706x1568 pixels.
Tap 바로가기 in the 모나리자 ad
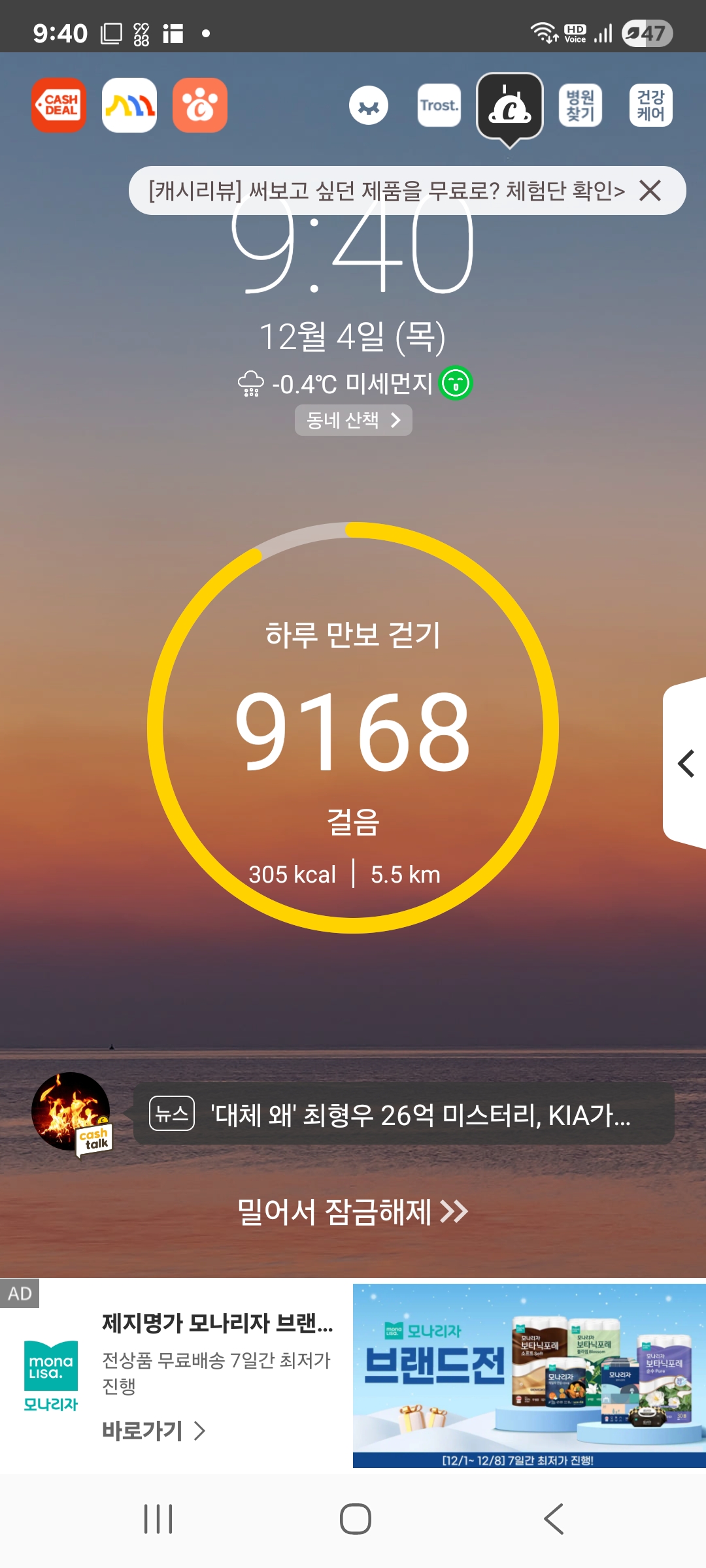[154, 1431]
